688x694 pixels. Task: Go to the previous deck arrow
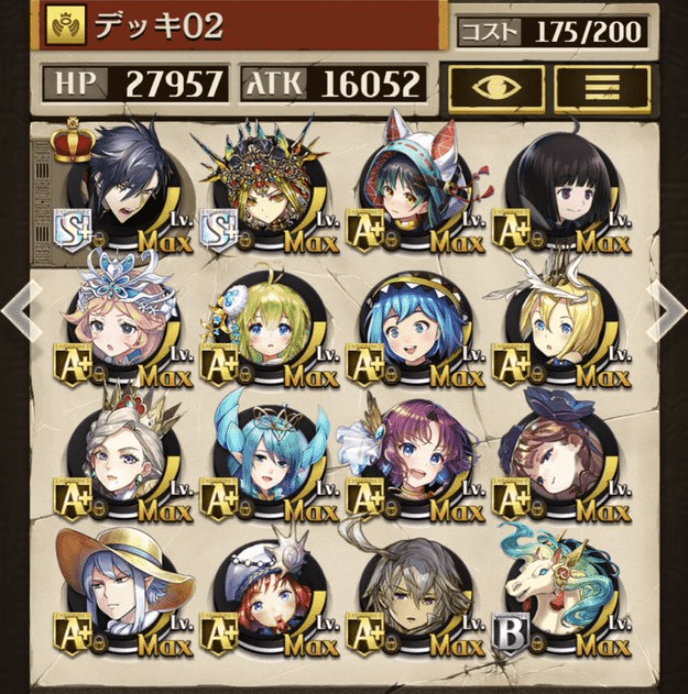(x=19, y=310)
